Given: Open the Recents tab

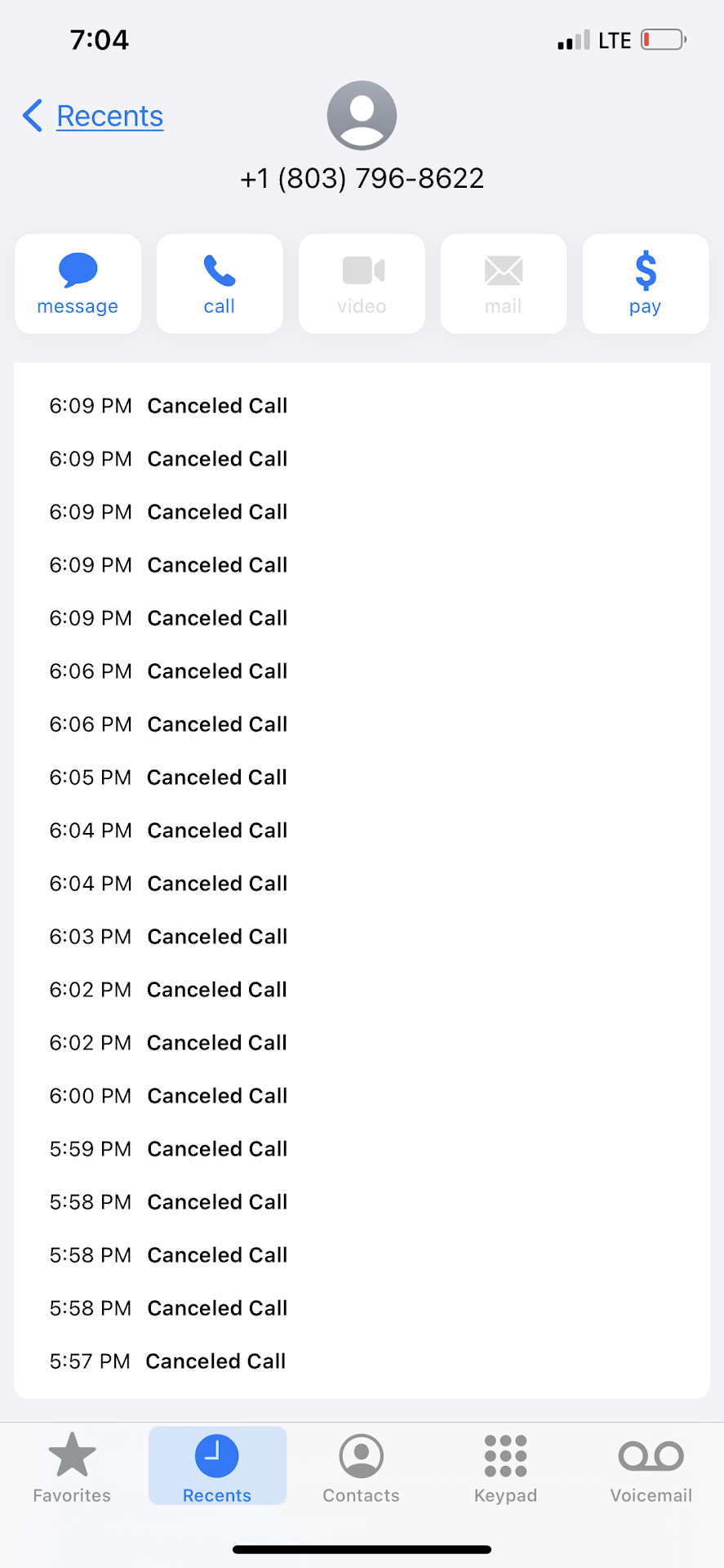Looking at the screenshot, I should (217, 1467).
